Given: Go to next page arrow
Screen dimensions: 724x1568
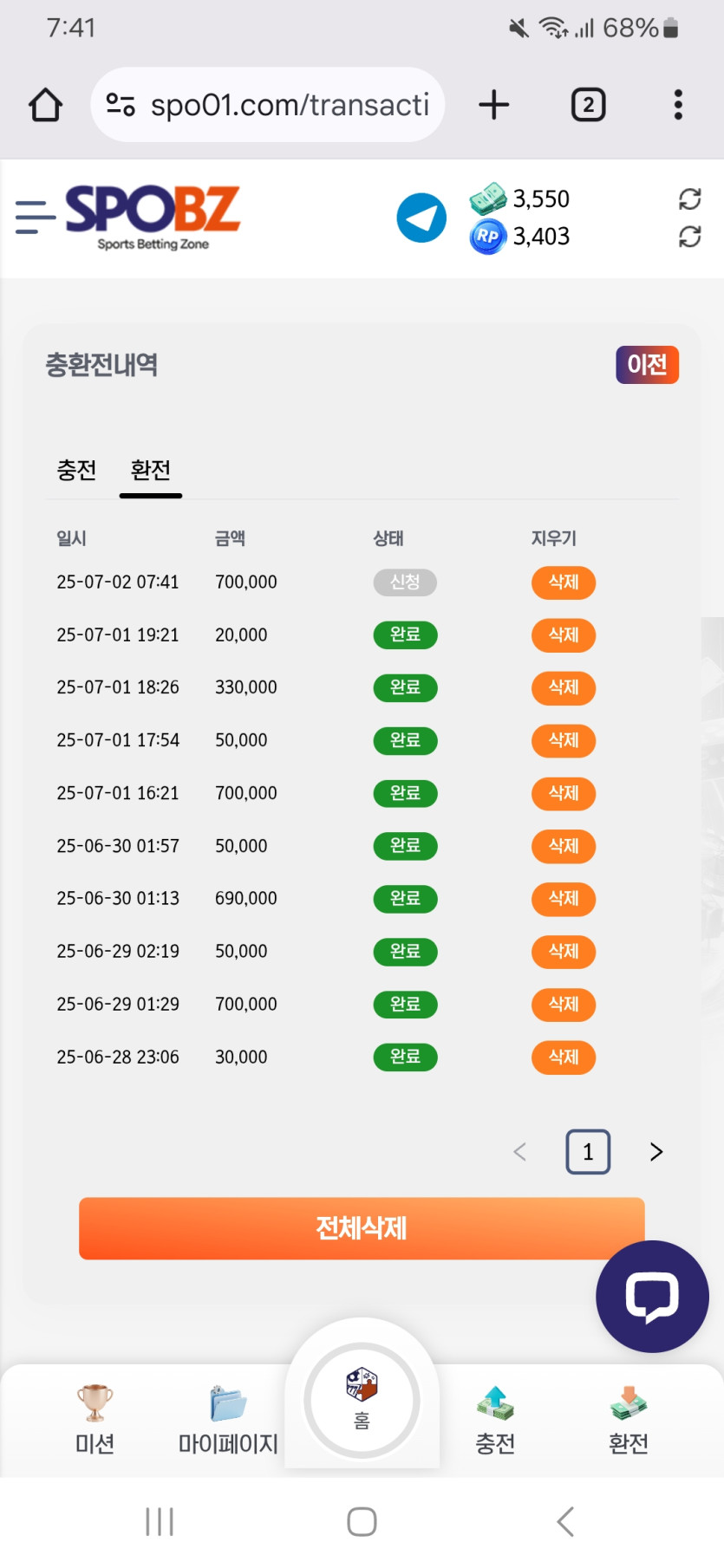Looking at the screenshot, I should tap(656, 1152).
